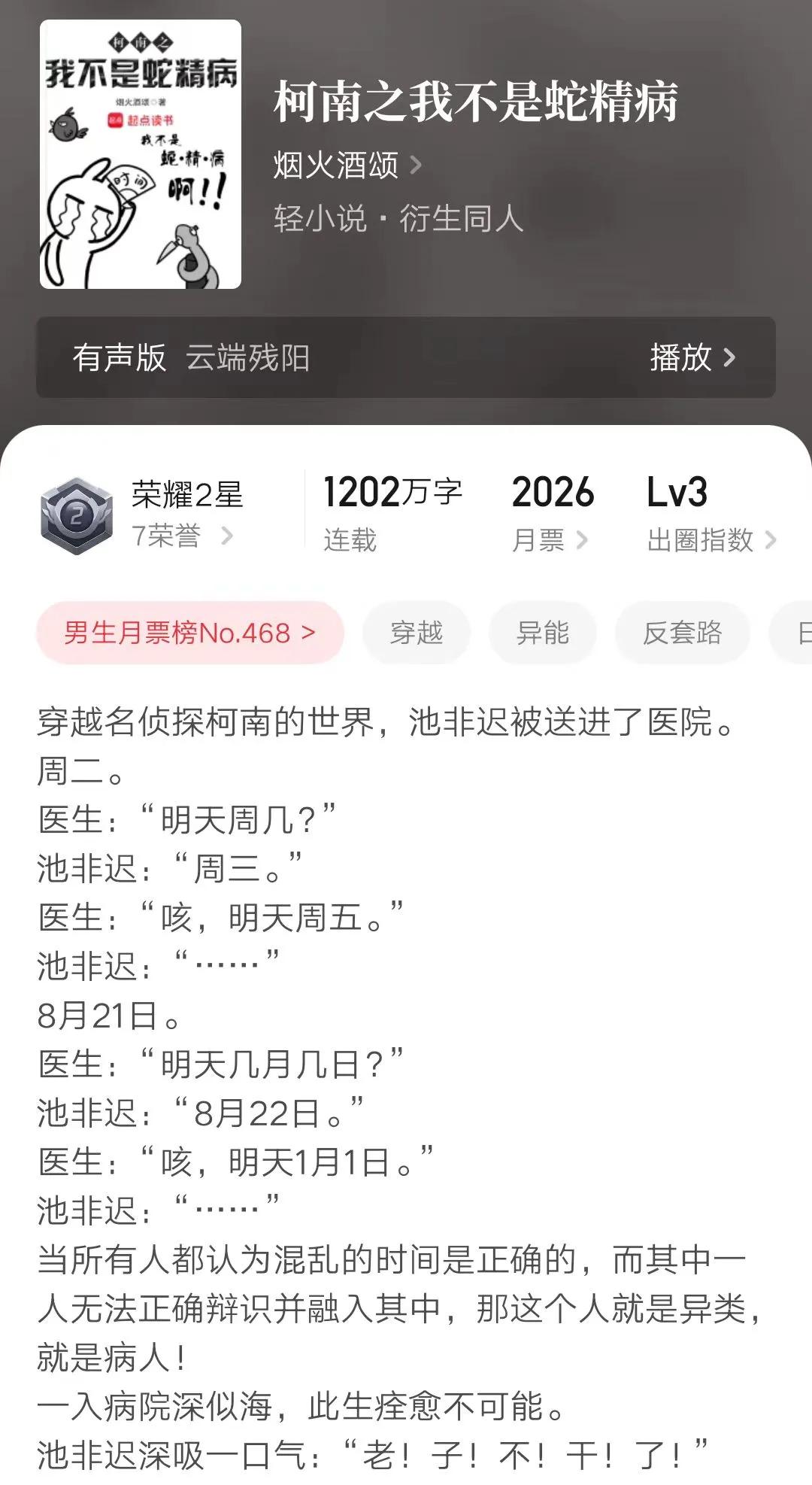Image resolution: width=812 pixels, height=1485 pixels.
Task: Select the 穿越 tag chip
Action: (x=417, y=633)
